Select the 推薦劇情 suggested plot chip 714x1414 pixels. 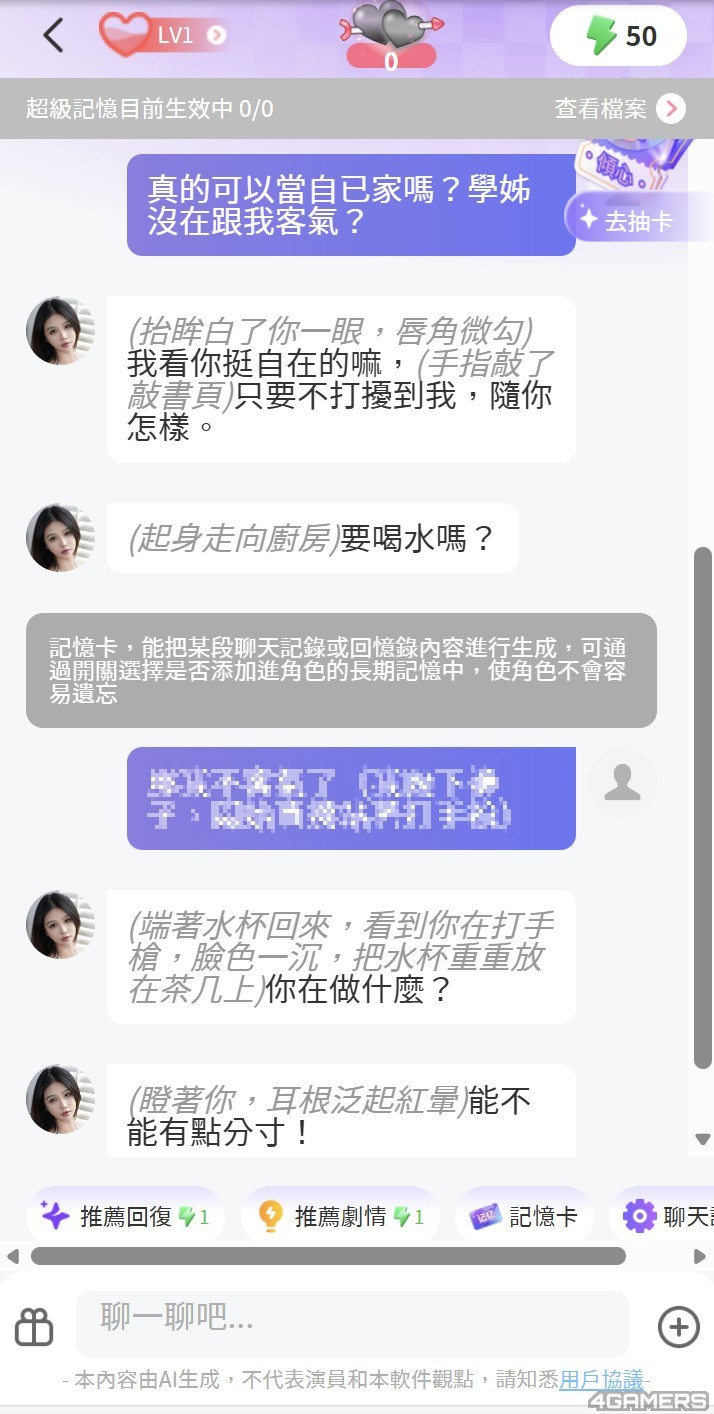(x=340, y=1216)
